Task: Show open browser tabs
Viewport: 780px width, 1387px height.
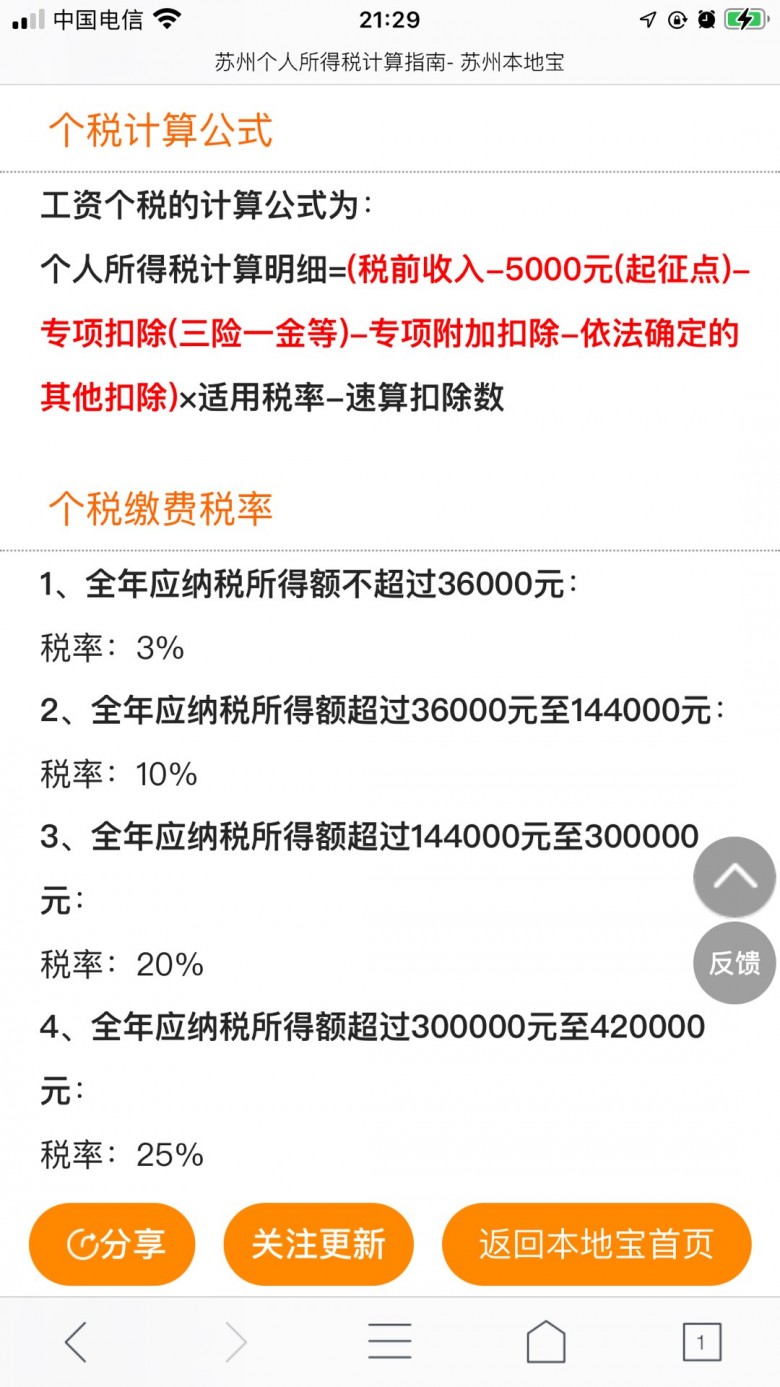Action: 701,1342
